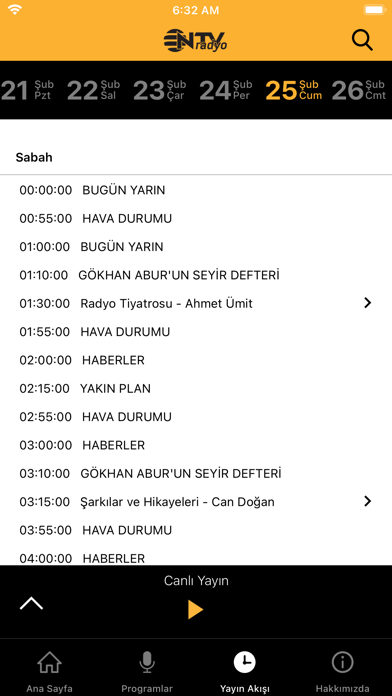Play the Canlı Yayın live stream
The width and height of the screenshot is (392, 696).
pyautogui.click(x=195, y=609)
